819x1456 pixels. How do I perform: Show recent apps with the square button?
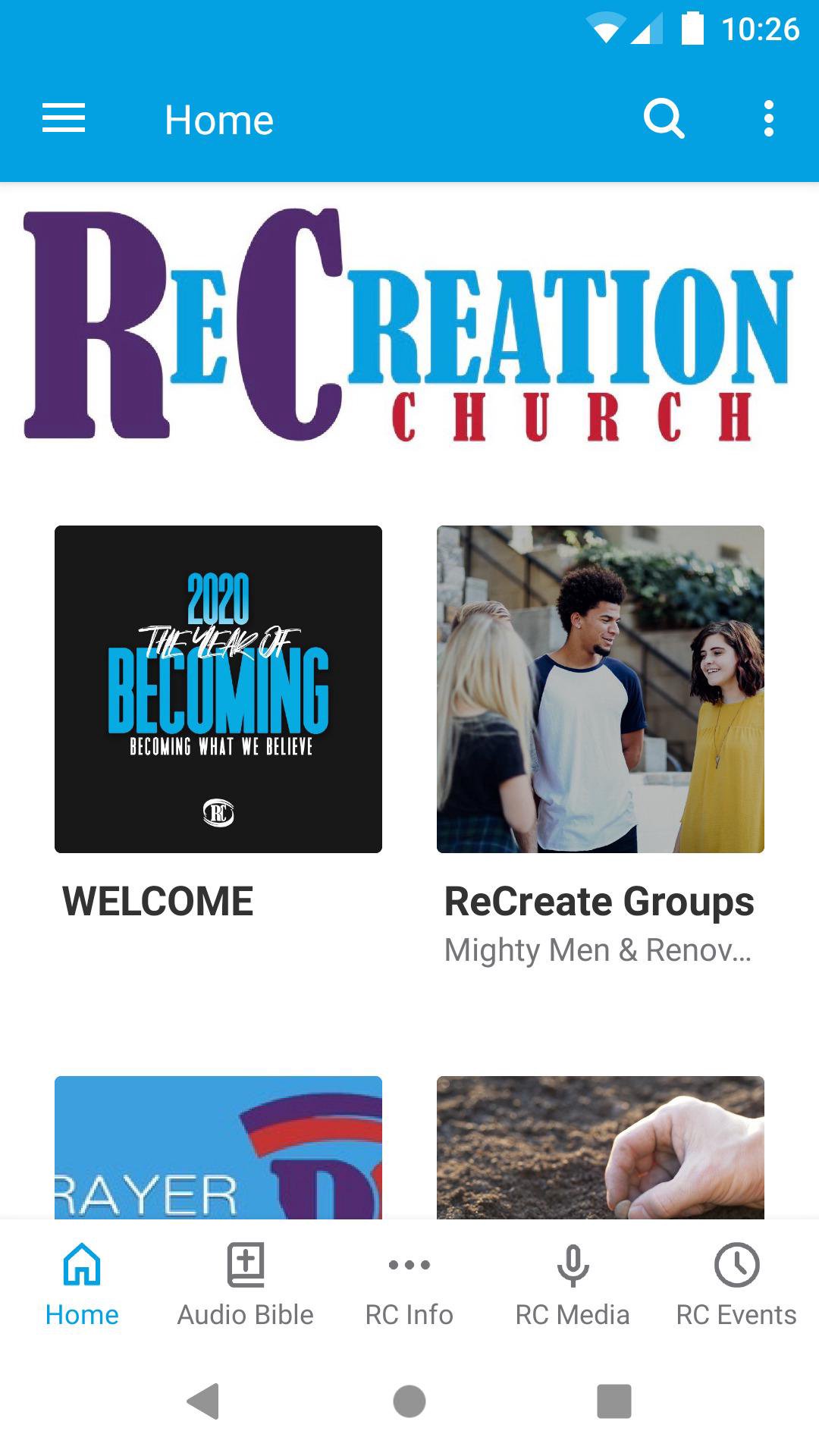tap(614, 1401)
